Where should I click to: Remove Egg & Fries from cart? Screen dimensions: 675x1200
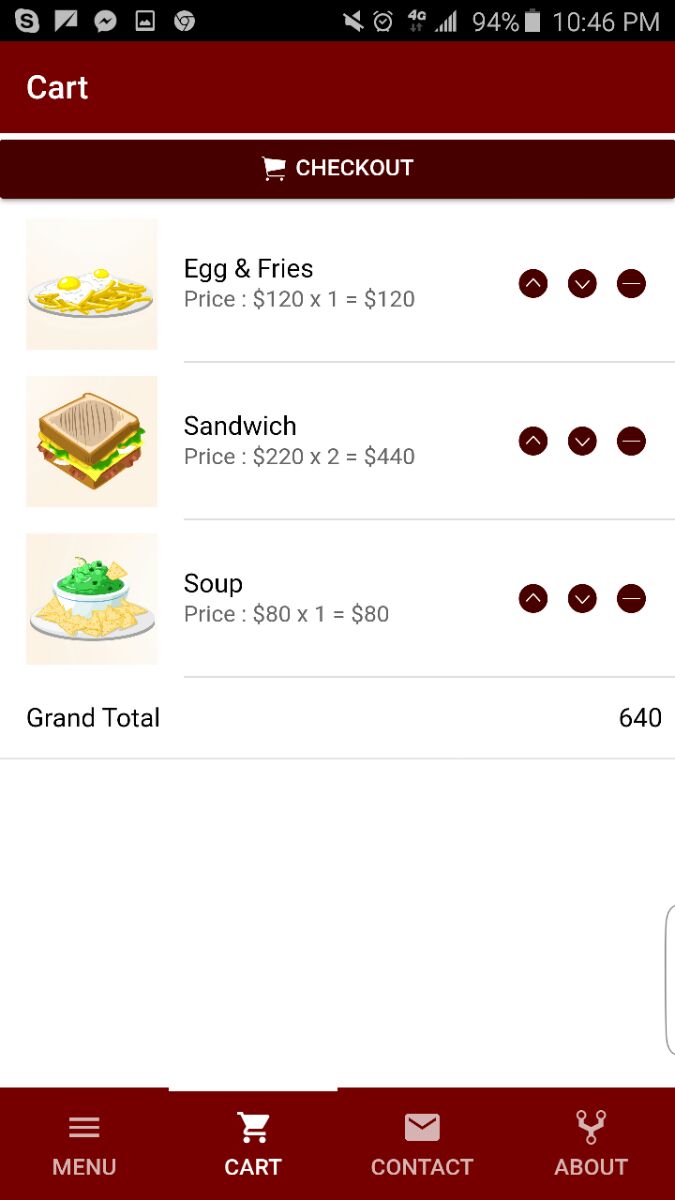[x=631, y=284]
